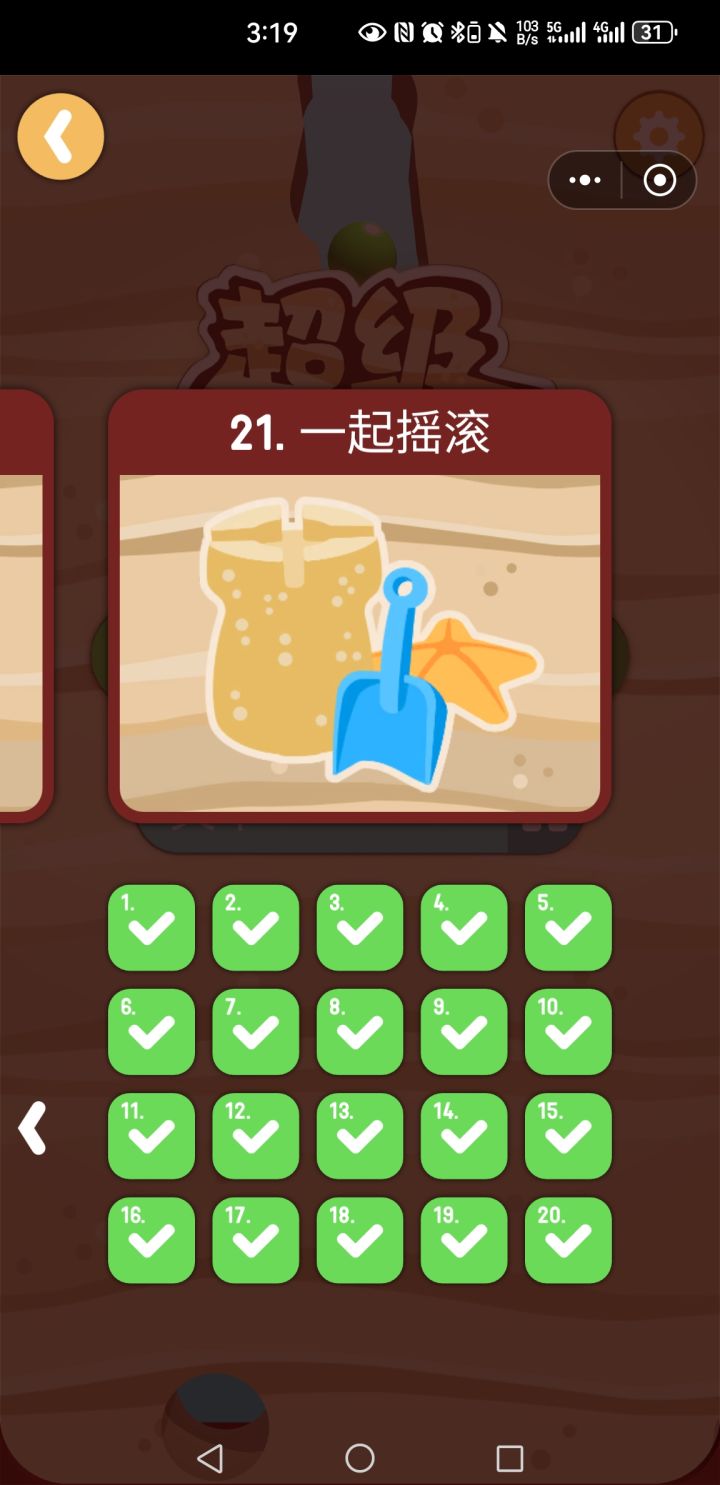Open the settings gear icon

point(659,129)
